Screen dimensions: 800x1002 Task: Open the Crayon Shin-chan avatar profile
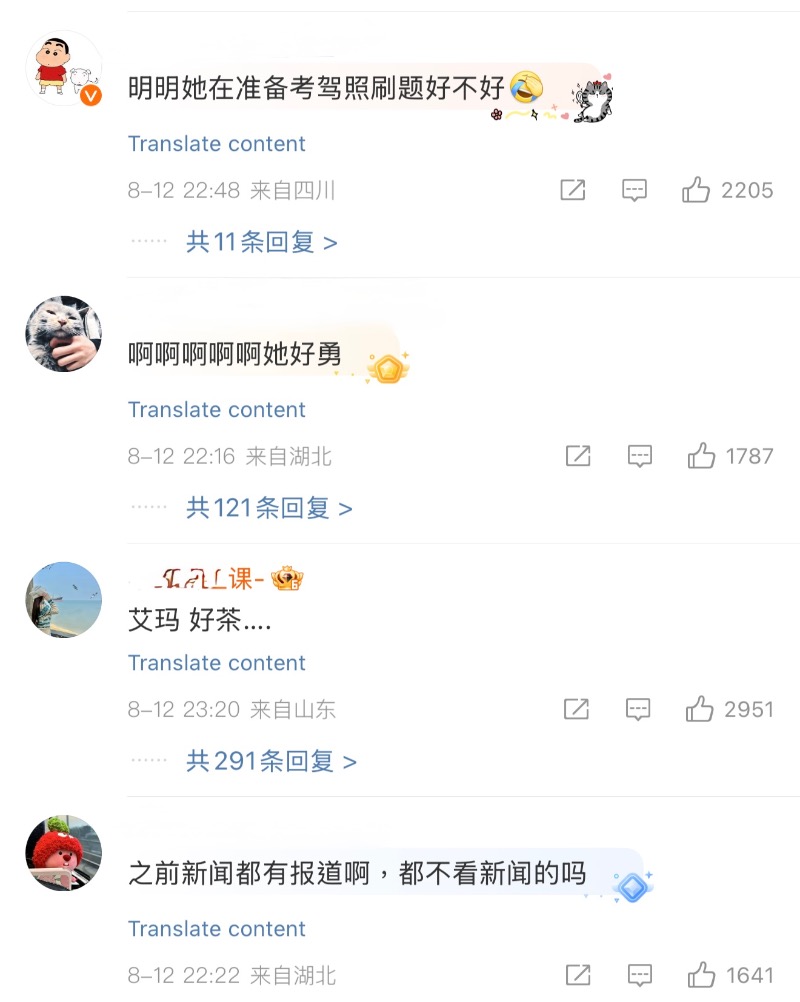click(x=63, y=68)
